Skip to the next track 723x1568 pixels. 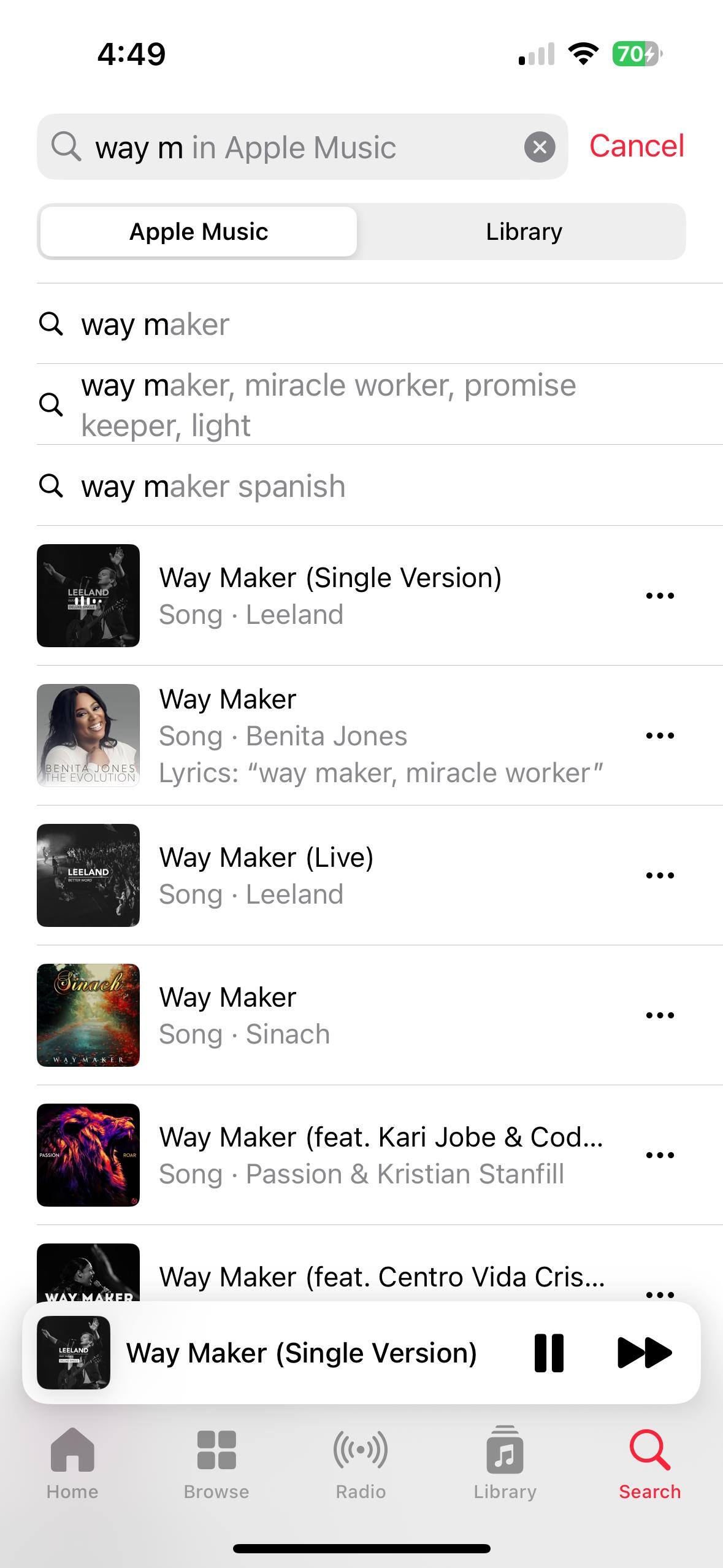coord(644,1353)
